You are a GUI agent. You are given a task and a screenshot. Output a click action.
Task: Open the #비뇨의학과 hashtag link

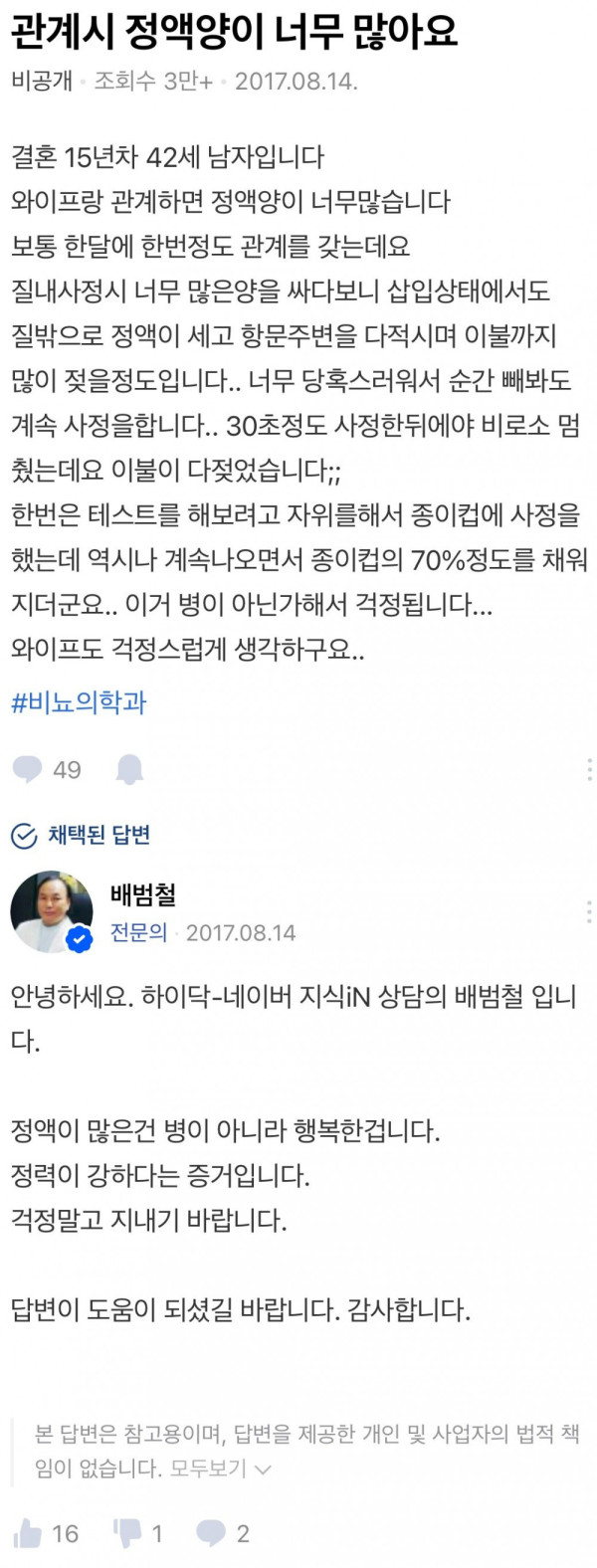click(79, 702)
